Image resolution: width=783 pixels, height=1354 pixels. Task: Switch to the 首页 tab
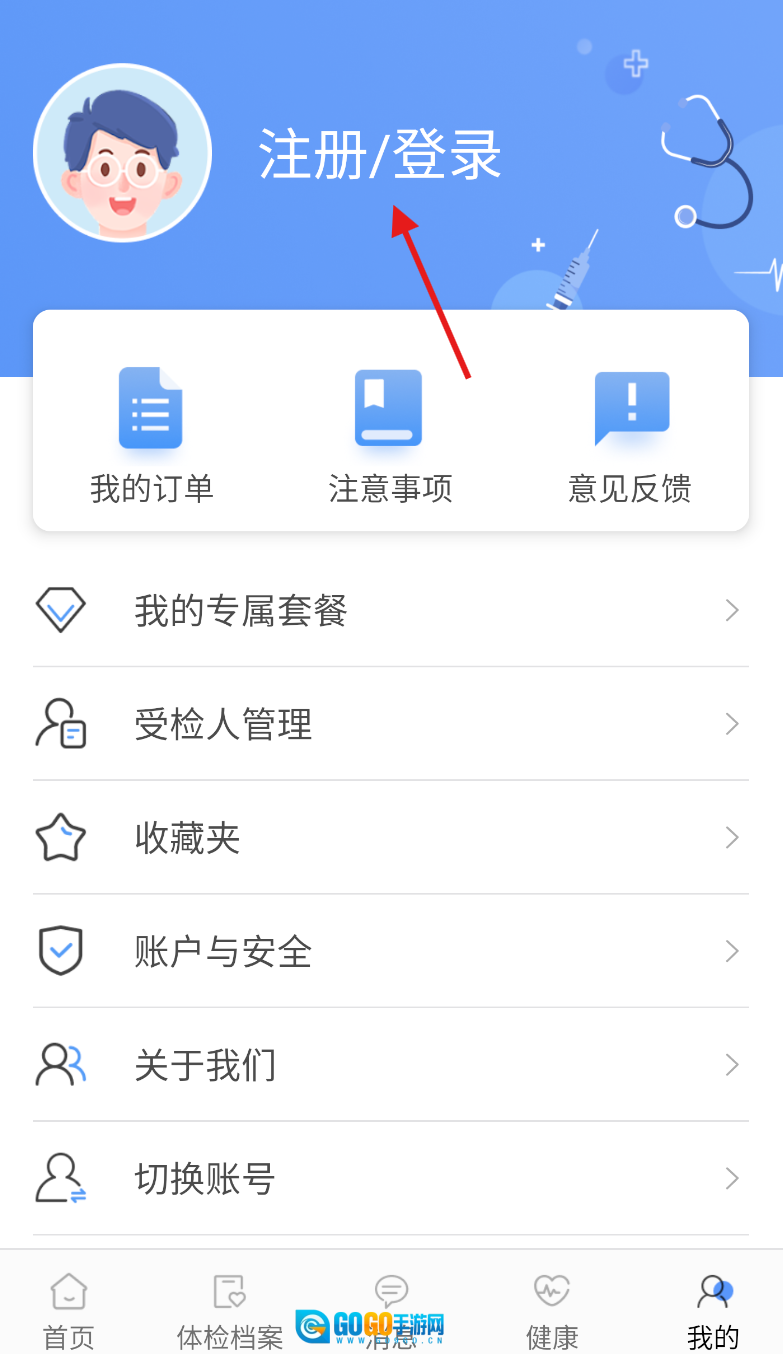69,1310
